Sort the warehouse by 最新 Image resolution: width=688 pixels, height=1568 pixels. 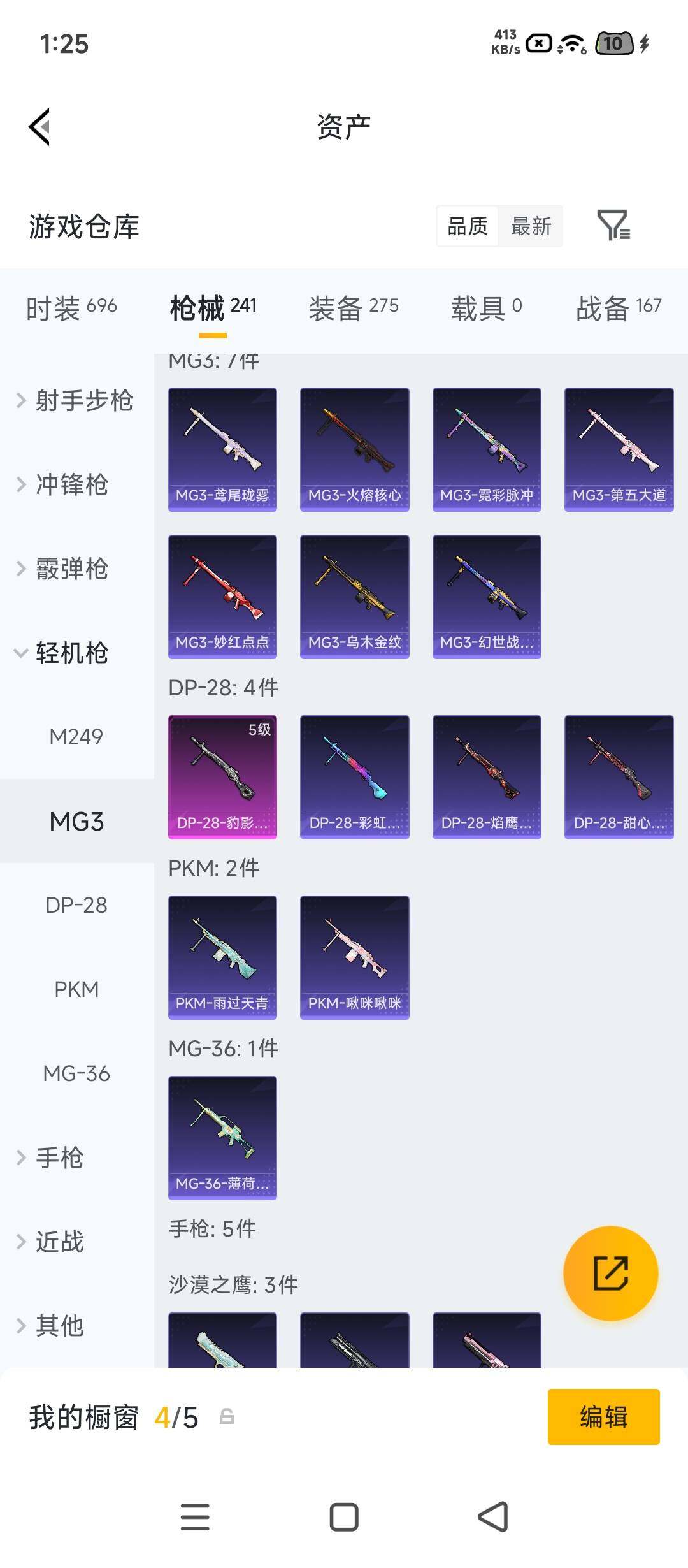click(x=531, y=226)
